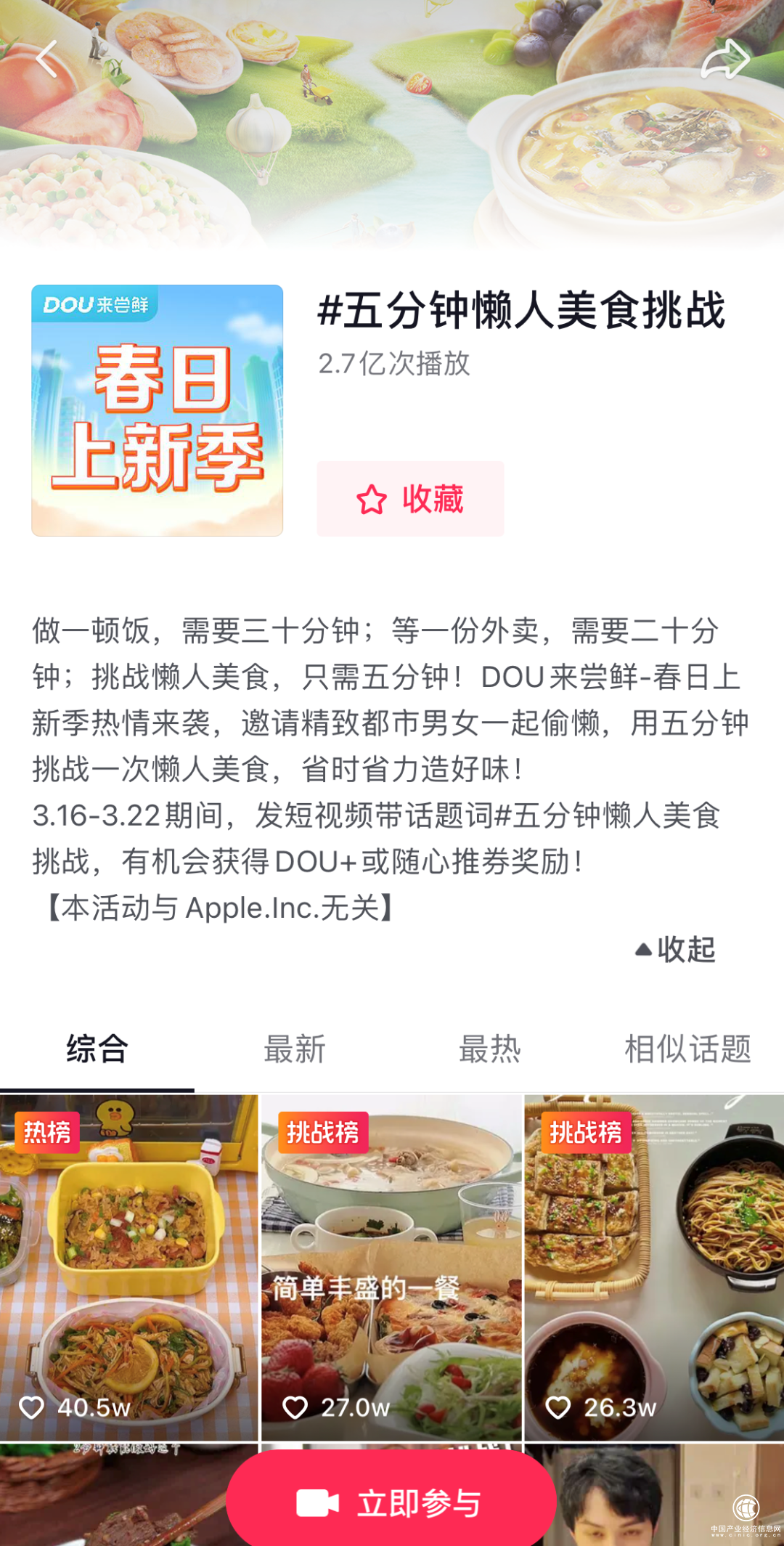Open the 相似话题 tab
784x1546 pixels.
pos(687,1049)
